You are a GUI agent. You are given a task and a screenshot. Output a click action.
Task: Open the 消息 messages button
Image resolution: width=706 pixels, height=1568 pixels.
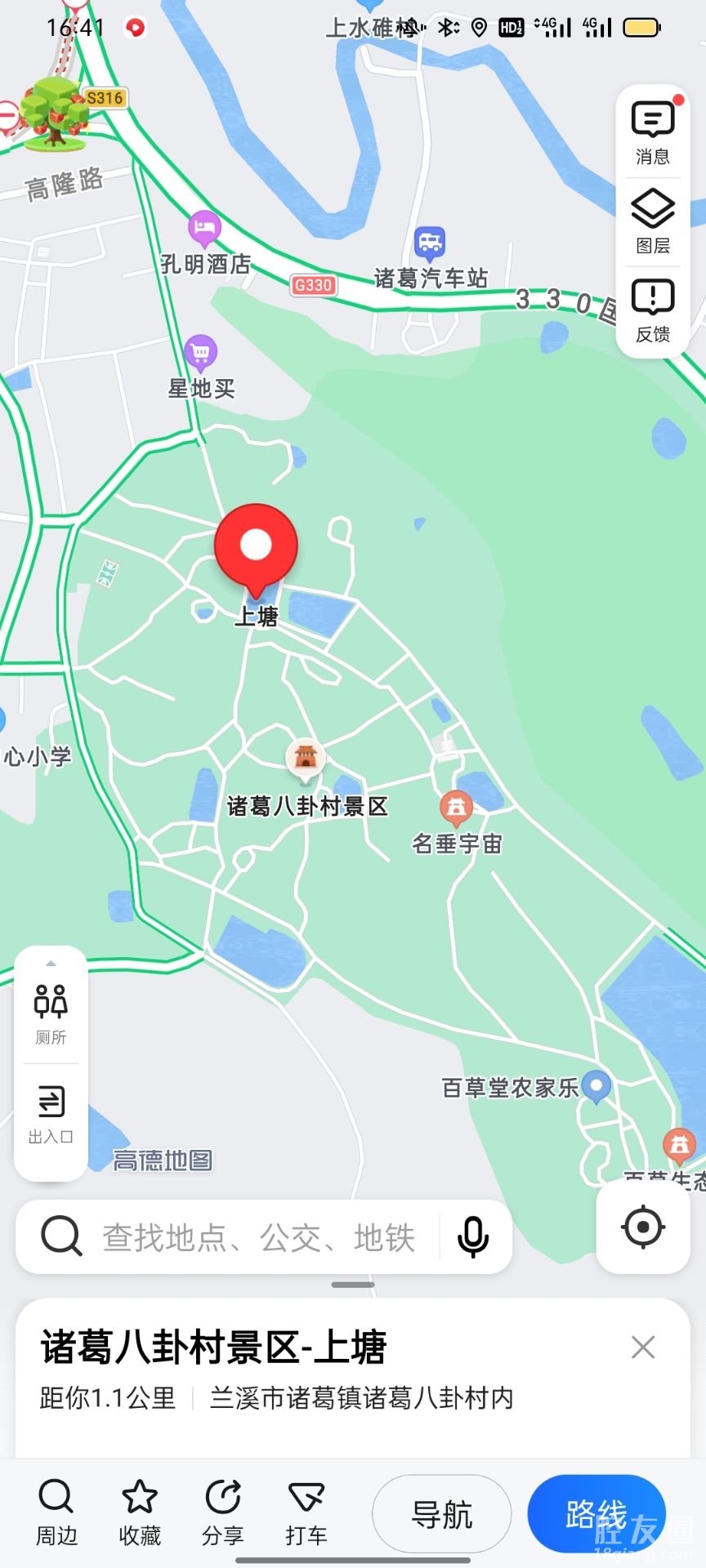(652, 132)
